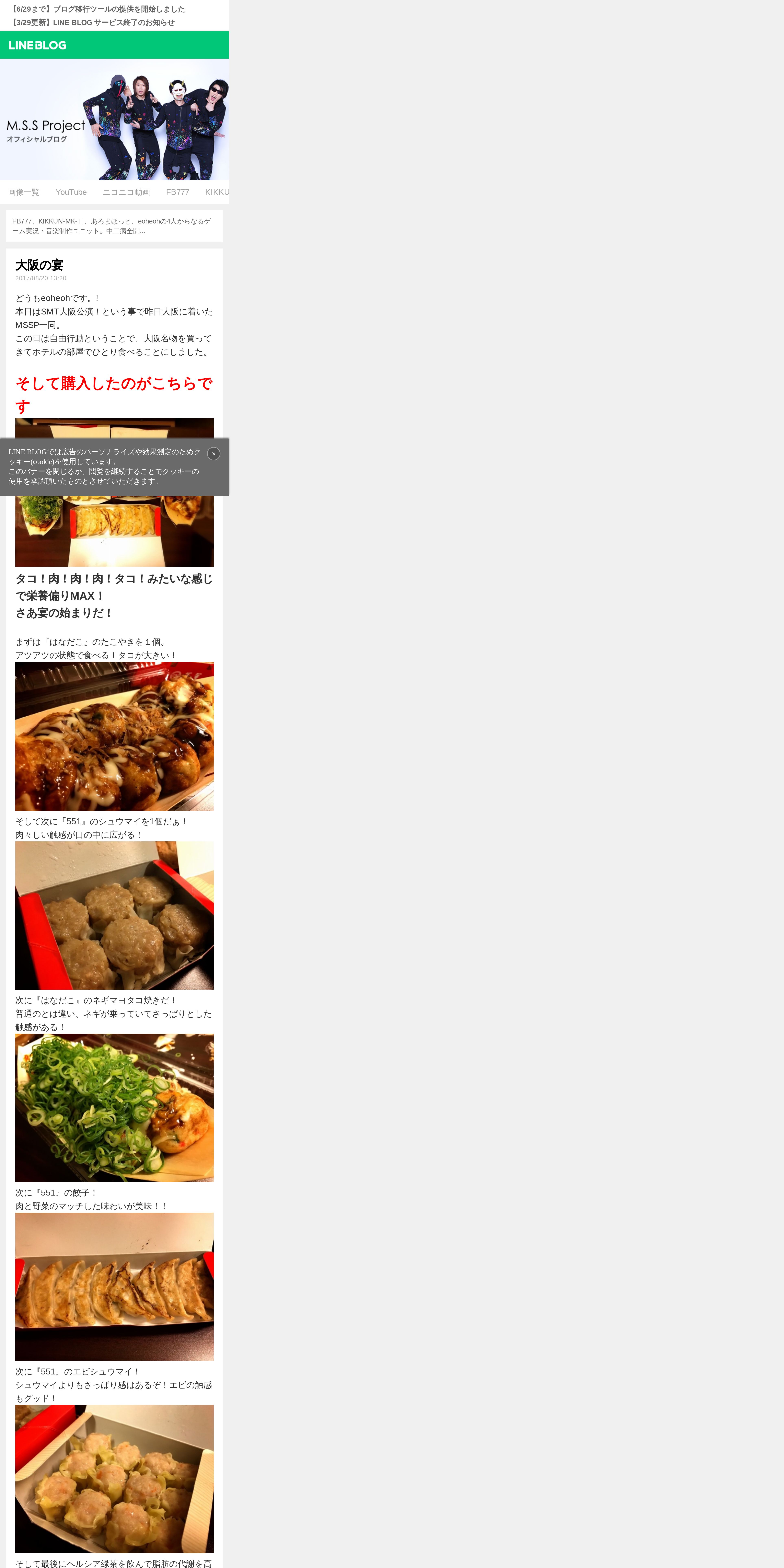Open the 551 gyoza photo
The height and width of the screenshot is (1568, 784).
[114, 1286]
